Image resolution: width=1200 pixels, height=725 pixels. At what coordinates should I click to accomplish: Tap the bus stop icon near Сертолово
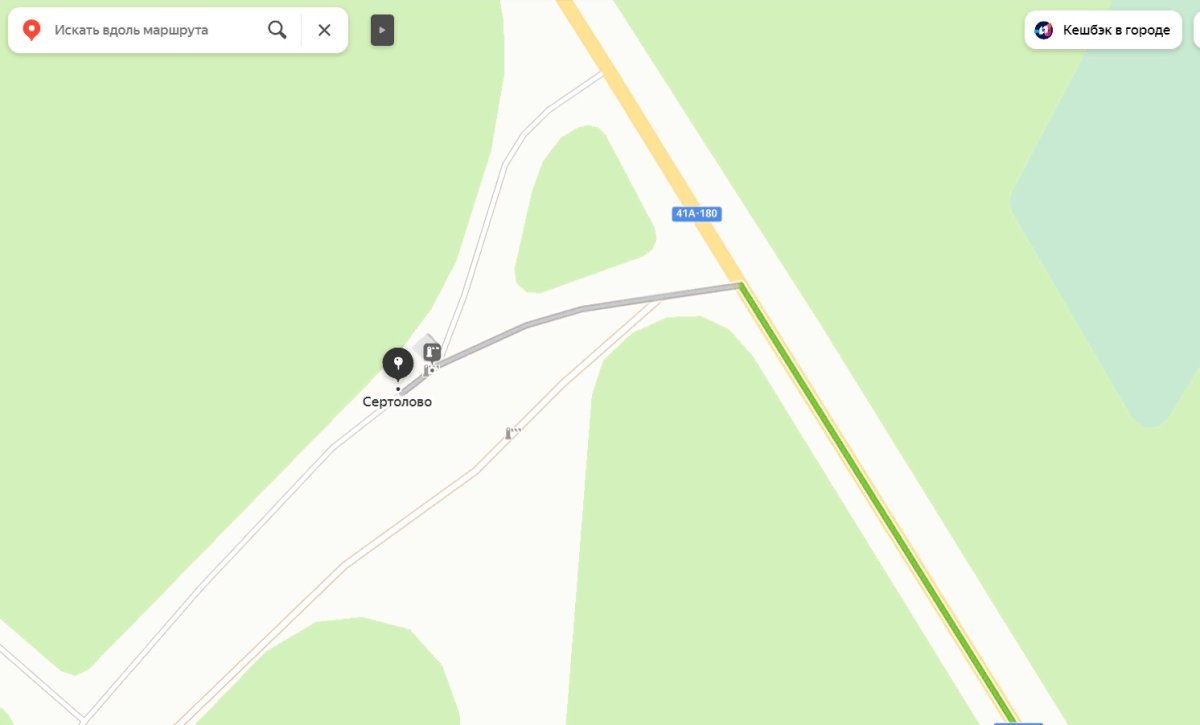coord(432,352)
